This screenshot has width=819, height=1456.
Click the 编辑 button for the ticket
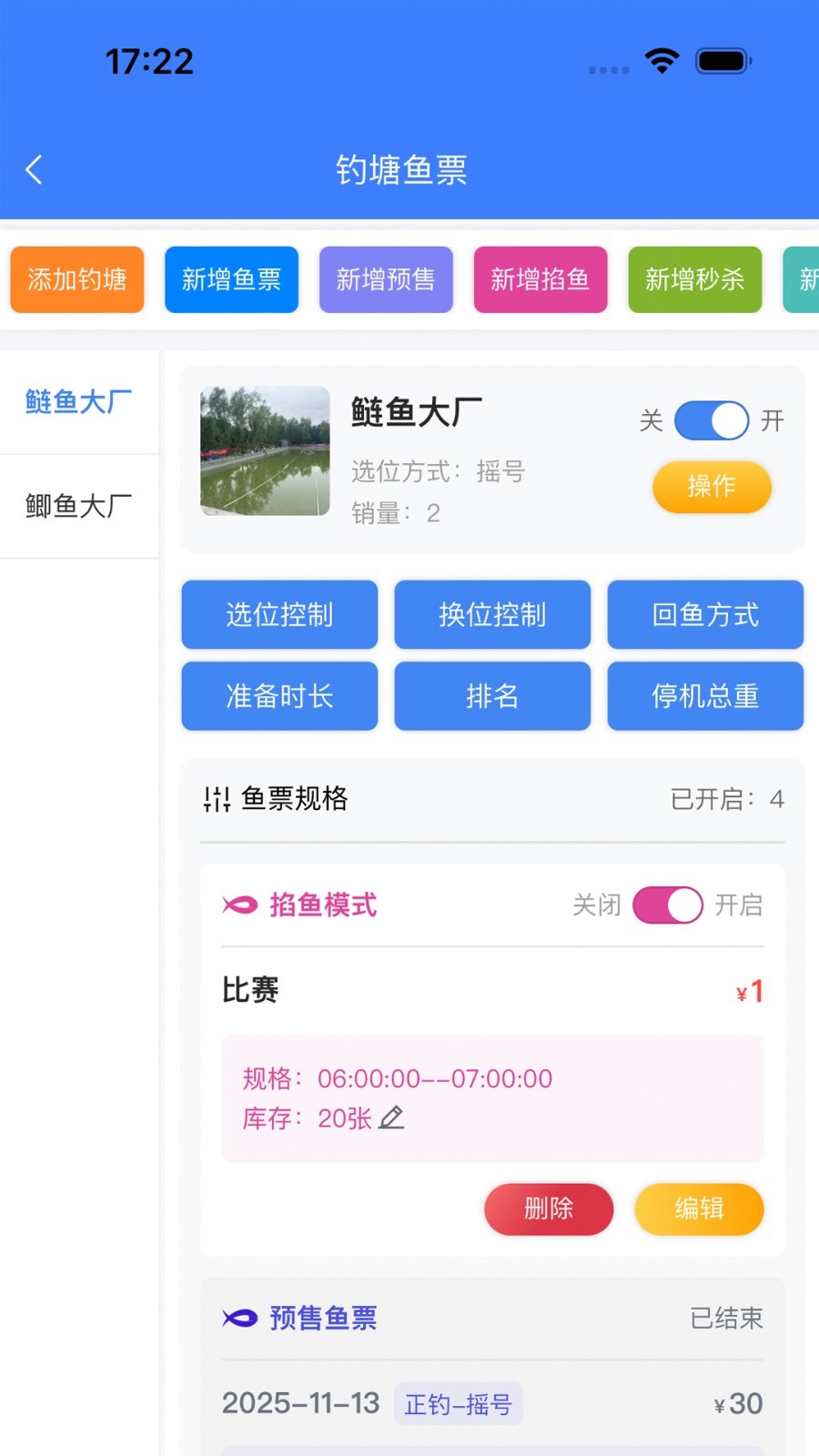(x=699, y=1209)
